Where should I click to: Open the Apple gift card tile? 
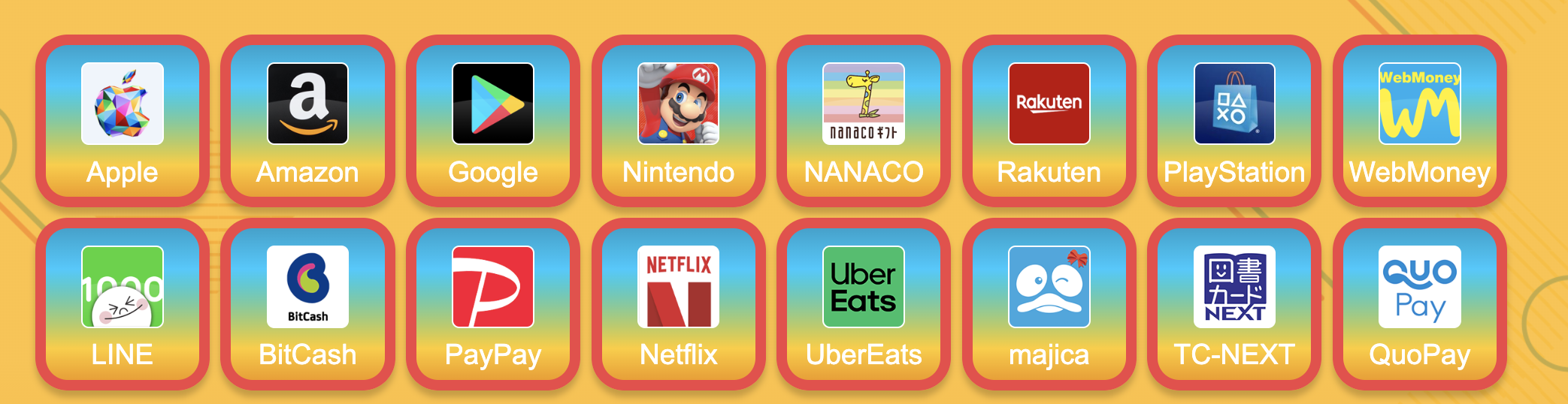pos(123,120)
